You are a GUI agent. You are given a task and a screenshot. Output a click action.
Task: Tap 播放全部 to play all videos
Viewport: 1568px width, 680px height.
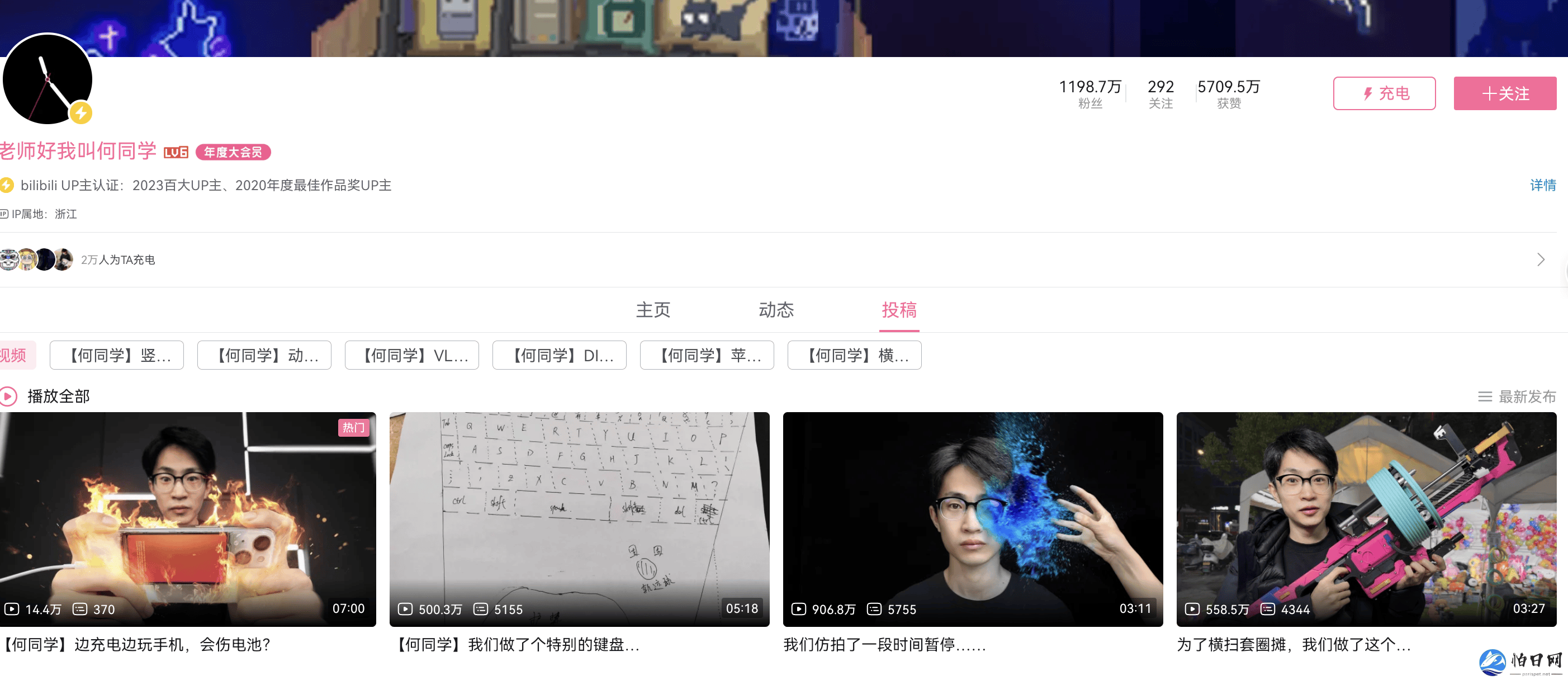click(x=58, y=396)
